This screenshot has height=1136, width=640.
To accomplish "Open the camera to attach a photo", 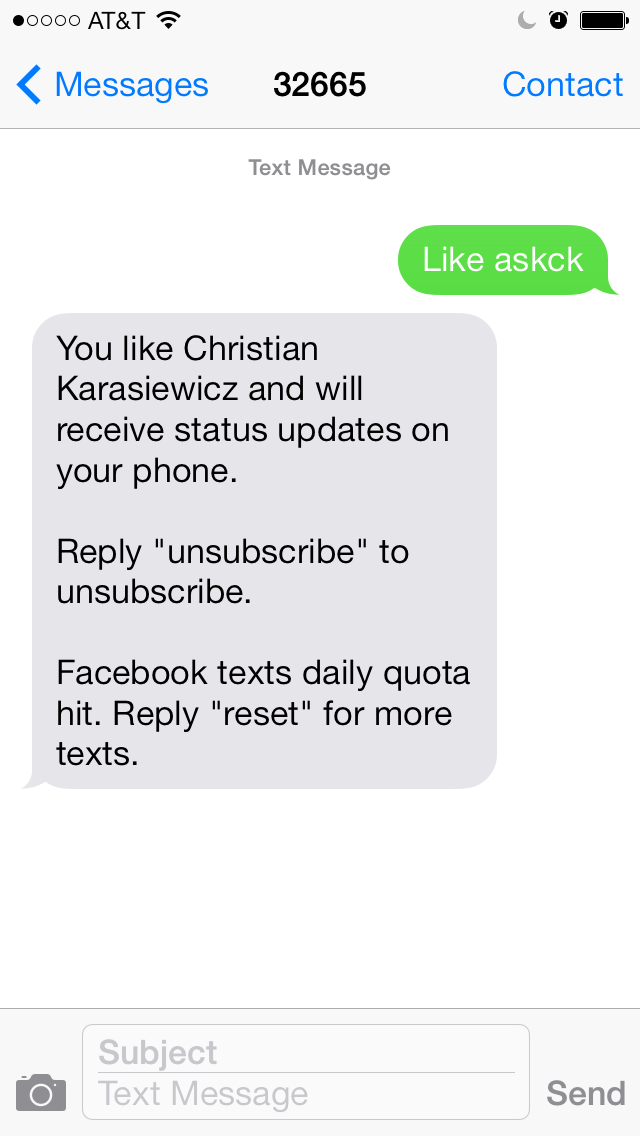I will (x=41, y=1093).
